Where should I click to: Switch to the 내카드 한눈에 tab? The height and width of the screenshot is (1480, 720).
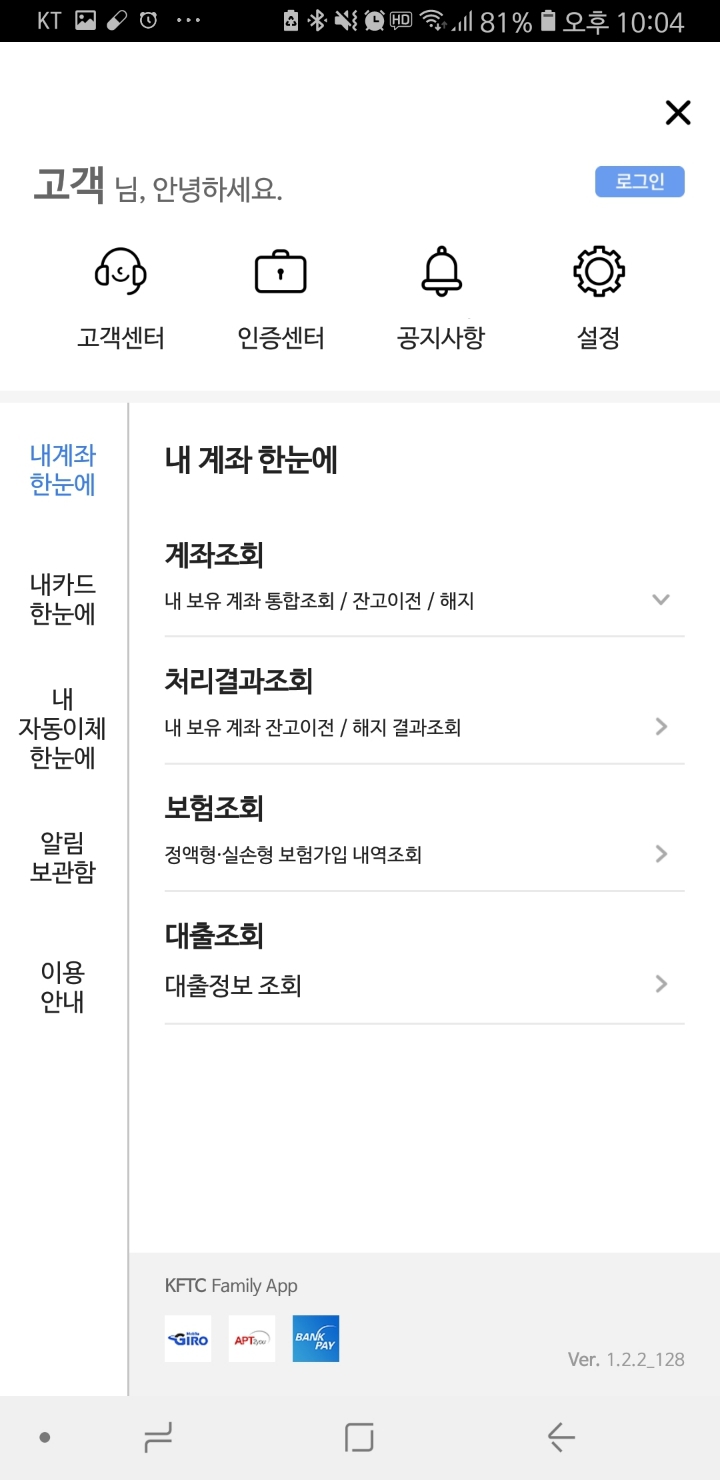coord(63,599)
